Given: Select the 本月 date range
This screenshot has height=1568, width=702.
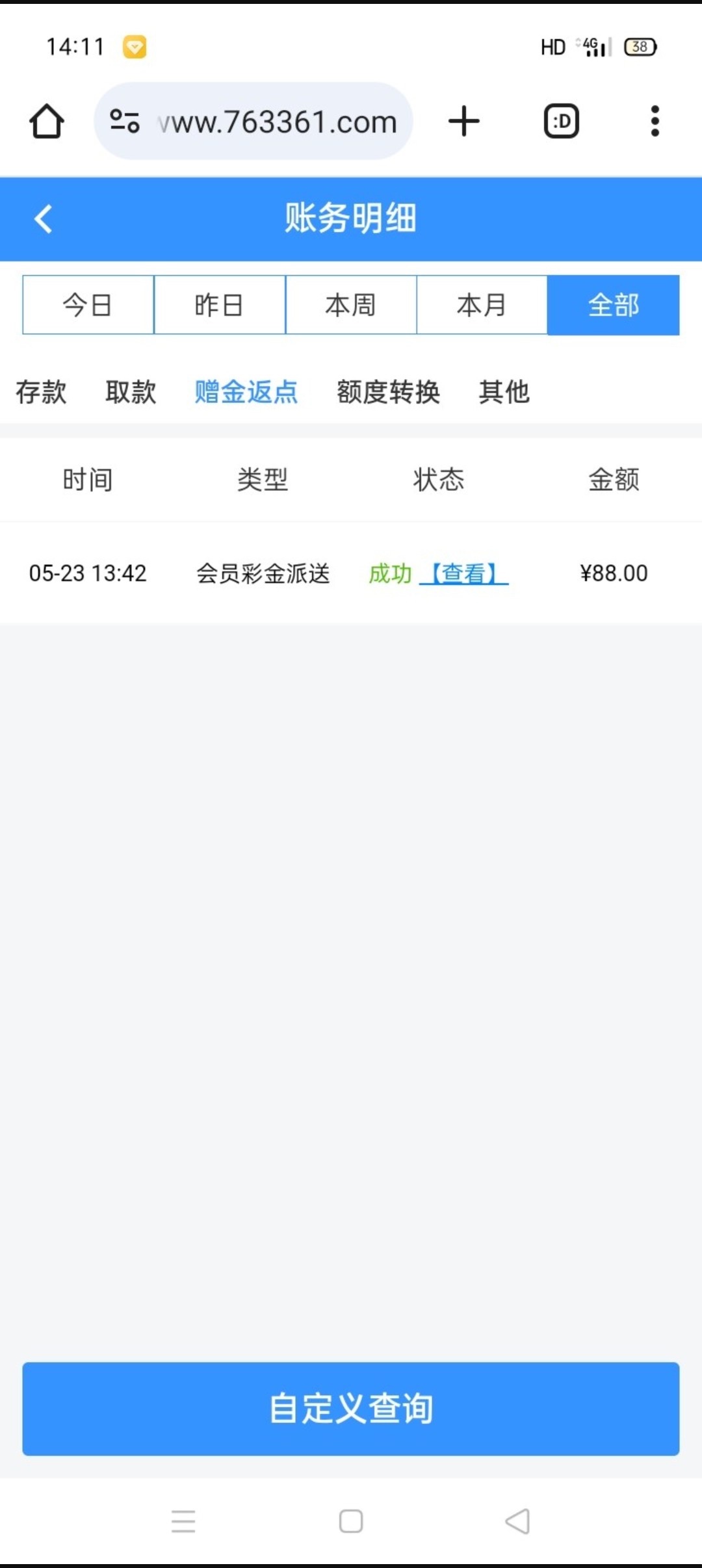Looking at the screenshot, I should [x=482, y=305].
